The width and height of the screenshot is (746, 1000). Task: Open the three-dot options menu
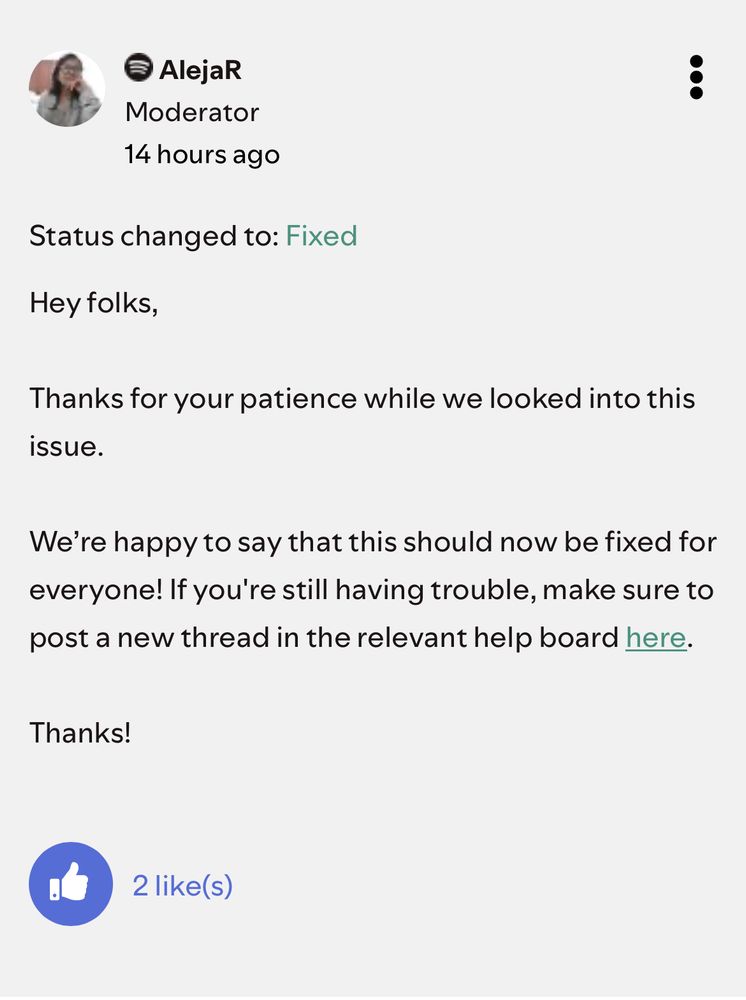[x=696, y=77]
